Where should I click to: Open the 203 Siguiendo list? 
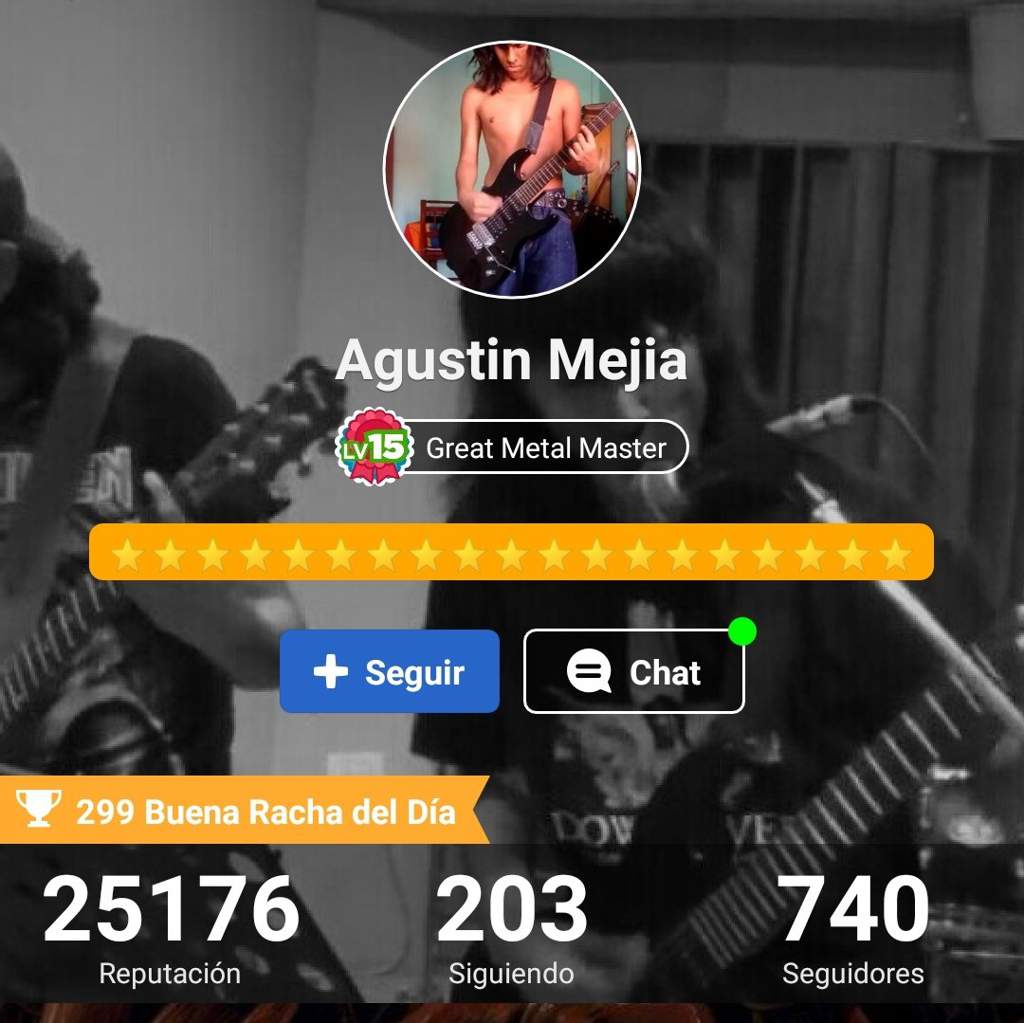pos(511,928)
